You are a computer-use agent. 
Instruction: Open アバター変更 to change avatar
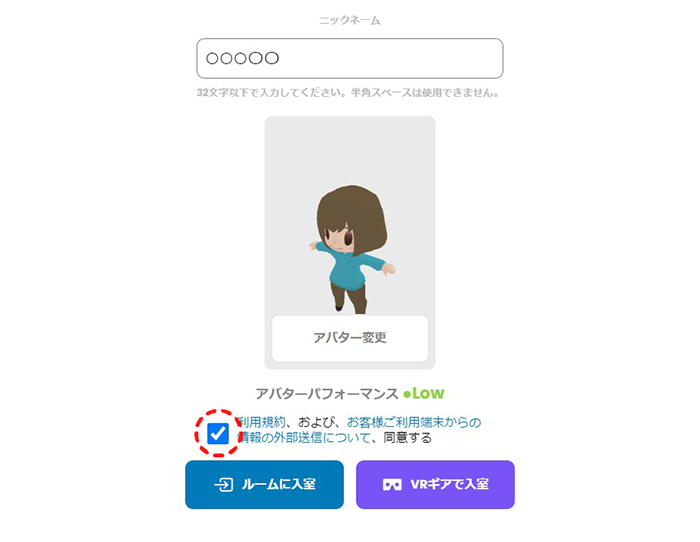coord(349,338)
